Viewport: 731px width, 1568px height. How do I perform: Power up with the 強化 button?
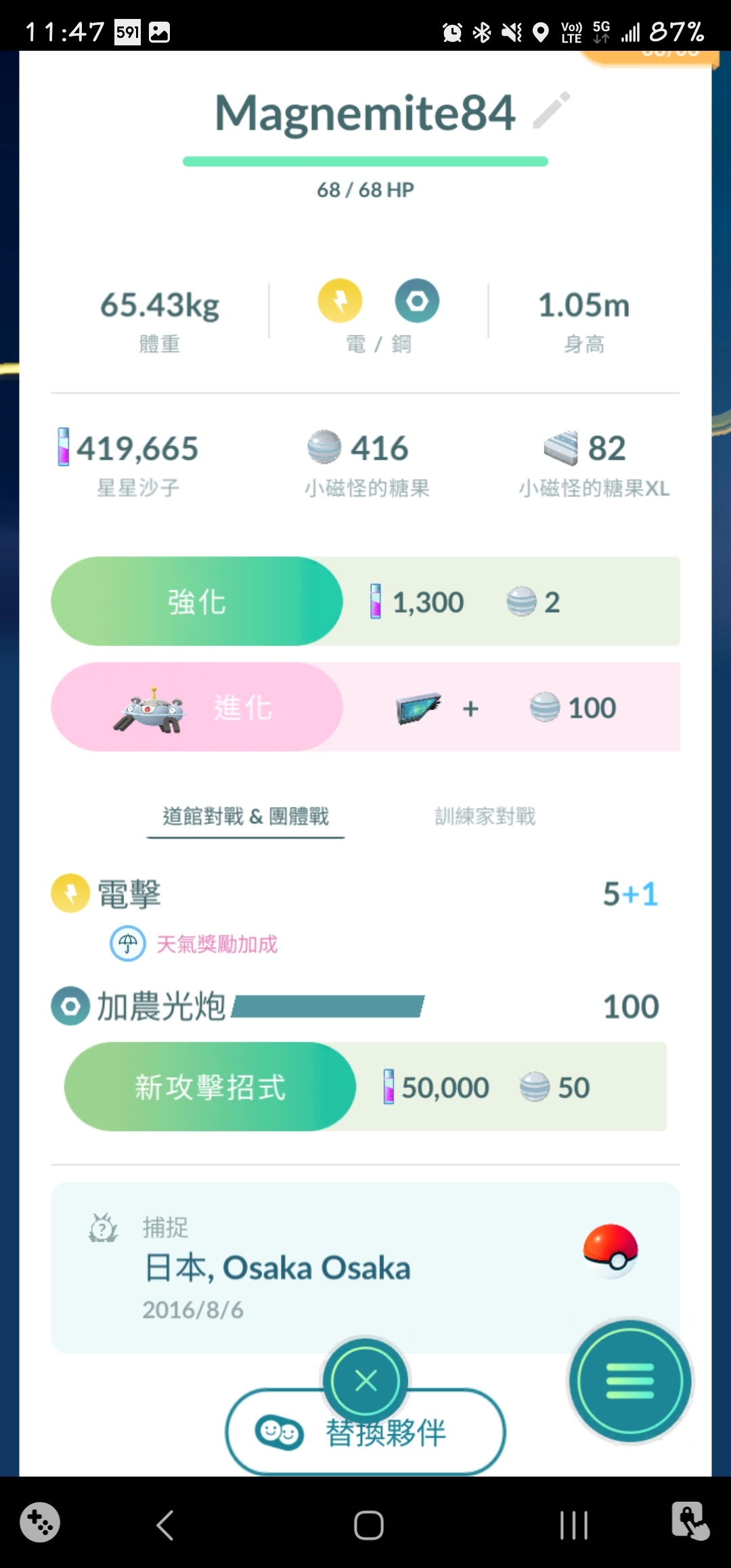coord(197,601)
